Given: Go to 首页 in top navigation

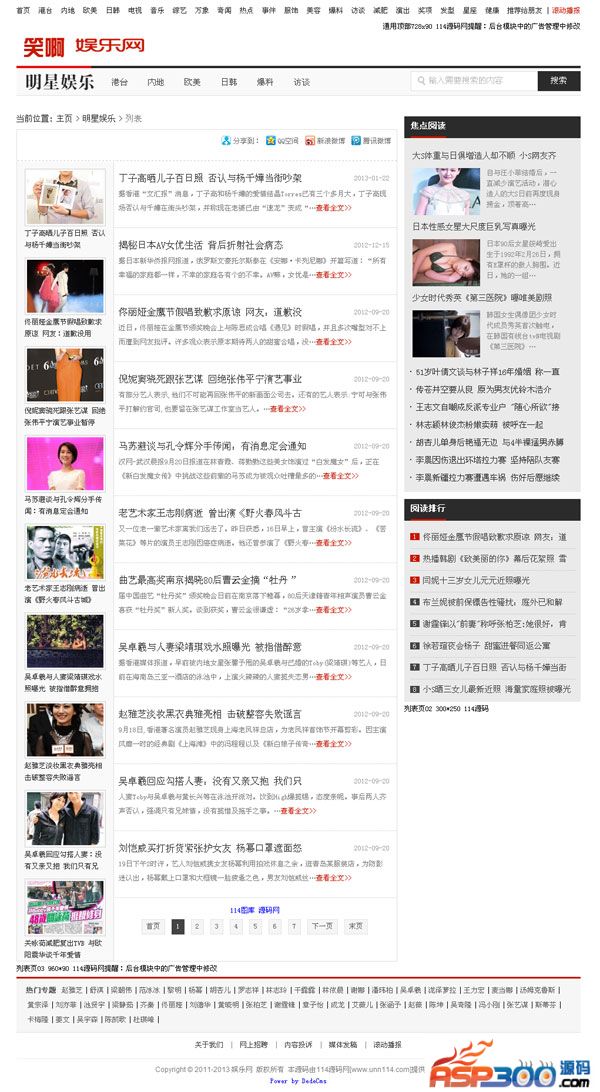Looking at the screenshot, I should 23,10.
